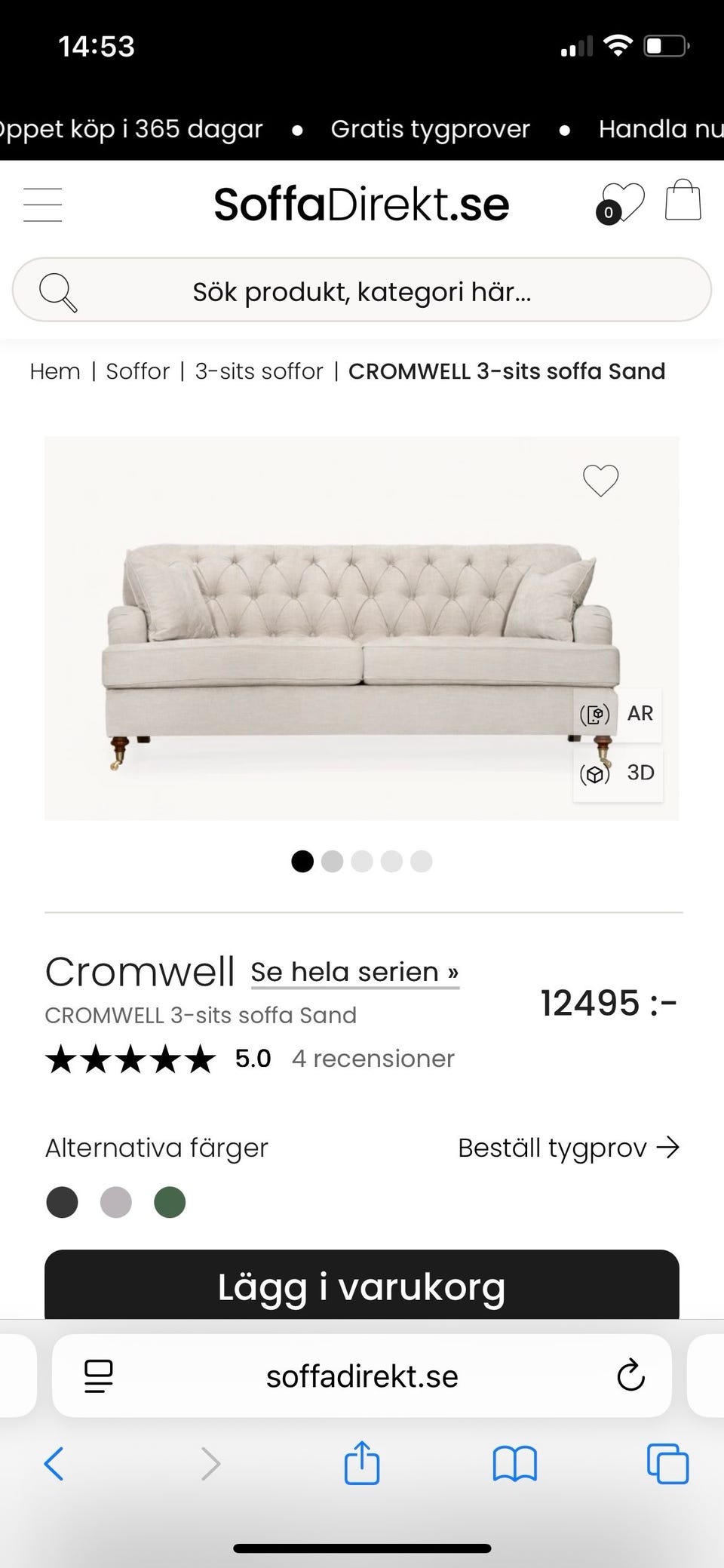Navigate to Soffor in the breadcrumb
This screenshot has height=1568, width=724.
(x=137, y=371)
